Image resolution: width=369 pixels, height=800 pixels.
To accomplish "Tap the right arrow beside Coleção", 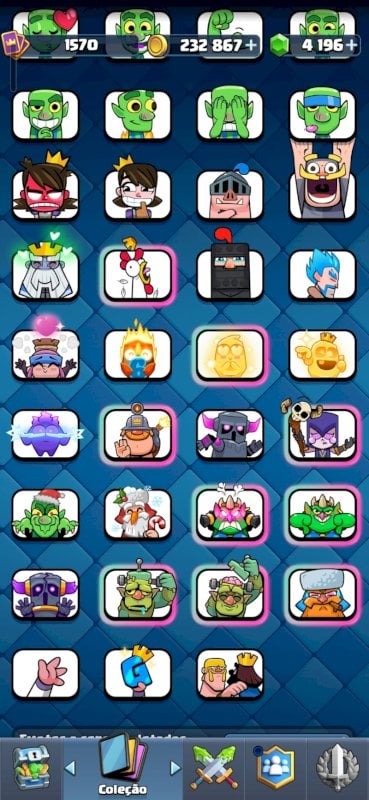I will 175,768.
